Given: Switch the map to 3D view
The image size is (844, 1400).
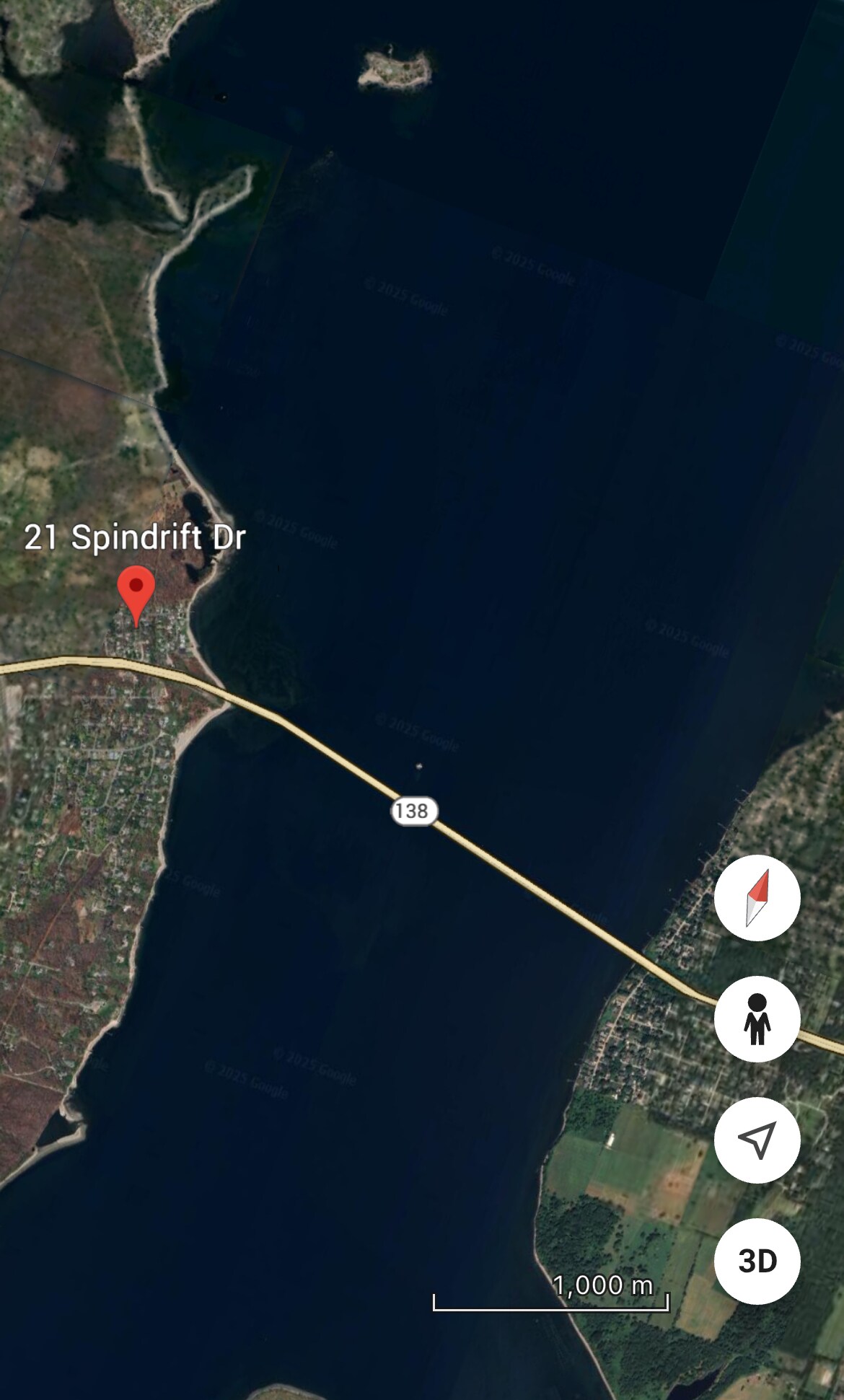Looking at the screenshot, I should pos(757,1261).
